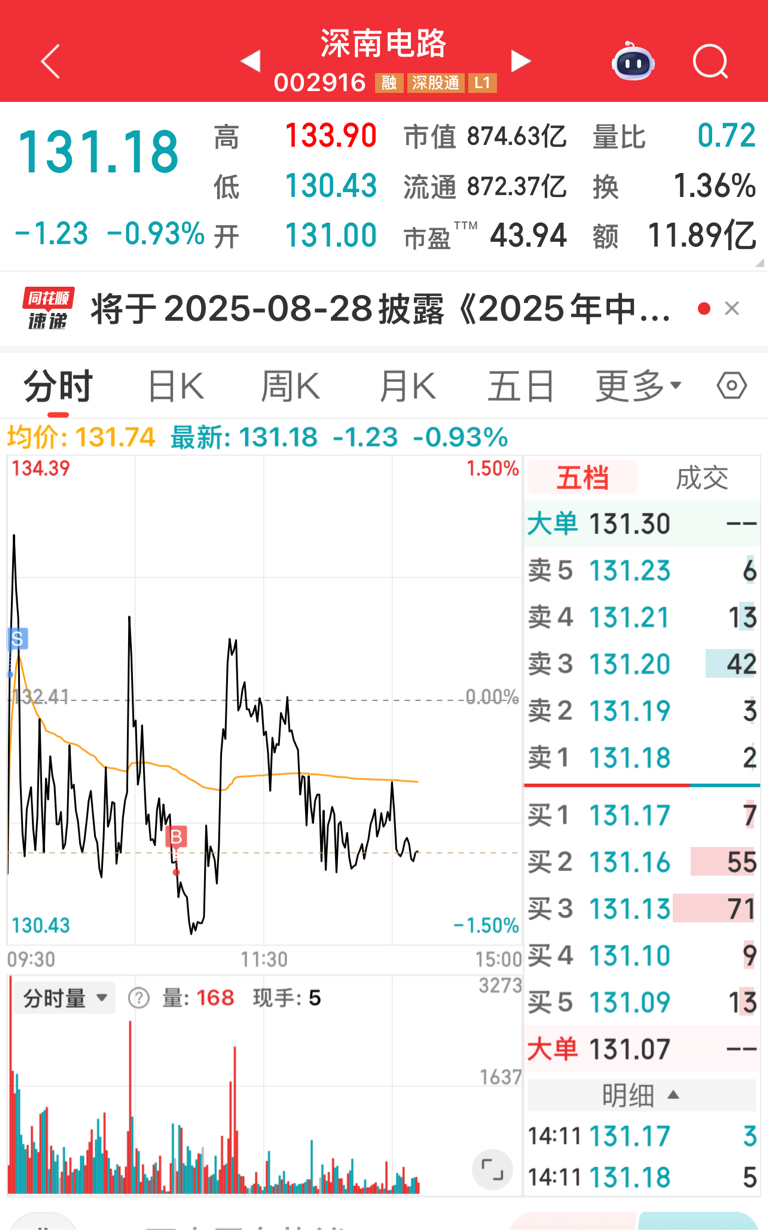The height and width of the screenshot is (1230, 768).
Task: Open the help icon next to 分时量
Action: 139,998
